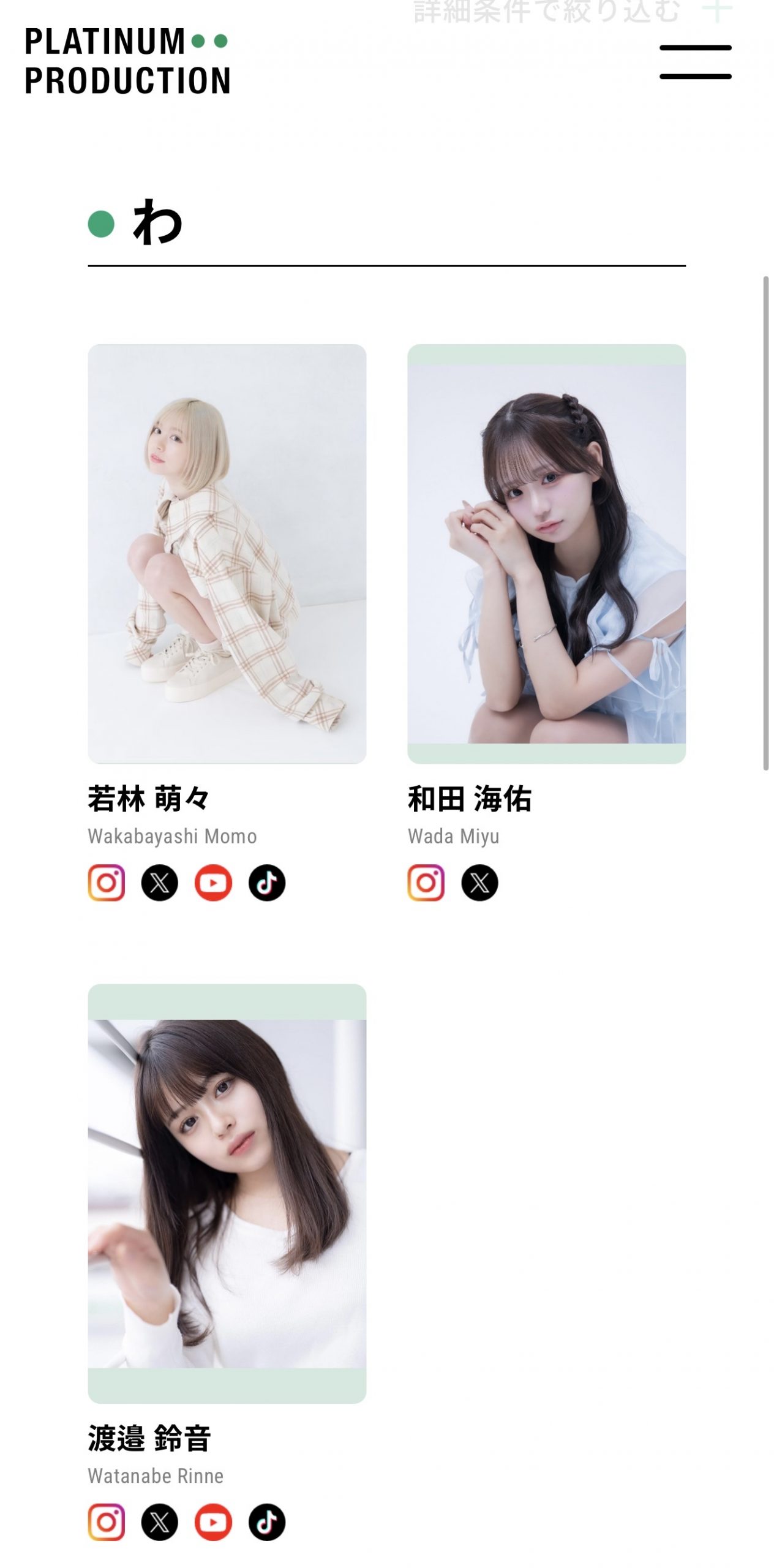
Task: Visit Watanabe Rinne's Instagram
Action: 107,1522
